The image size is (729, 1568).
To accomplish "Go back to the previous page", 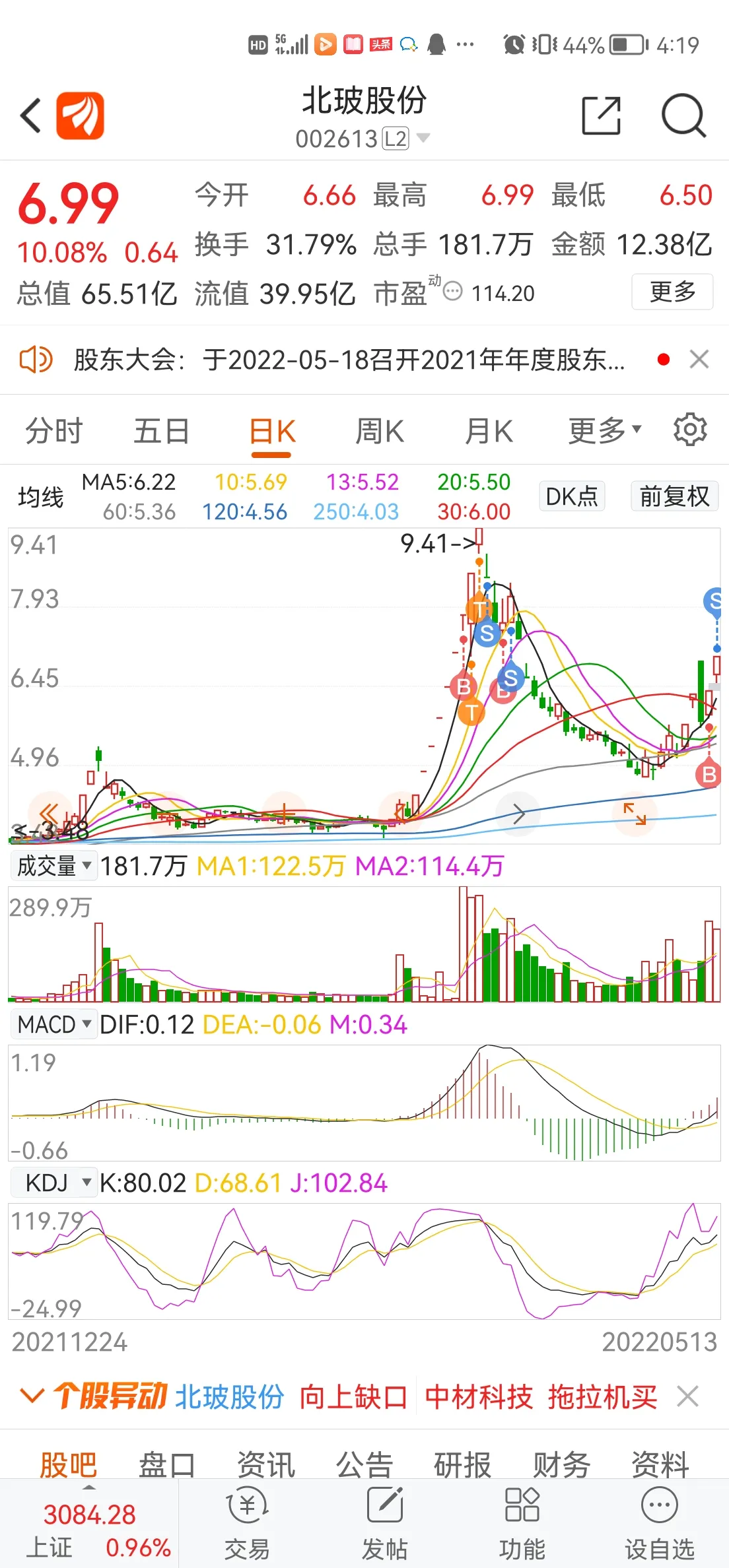I will click(30, 115).
